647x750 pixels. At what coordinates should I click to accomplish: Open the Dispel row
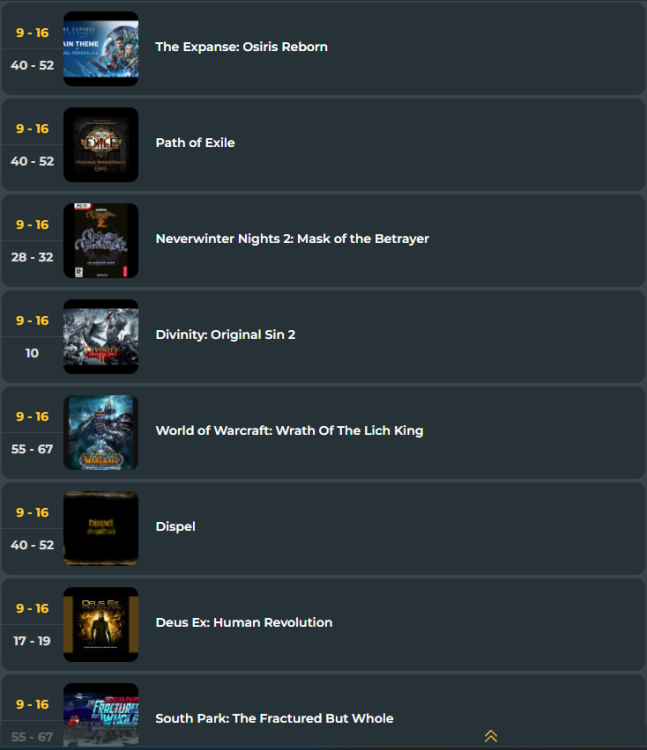(175, 527)
